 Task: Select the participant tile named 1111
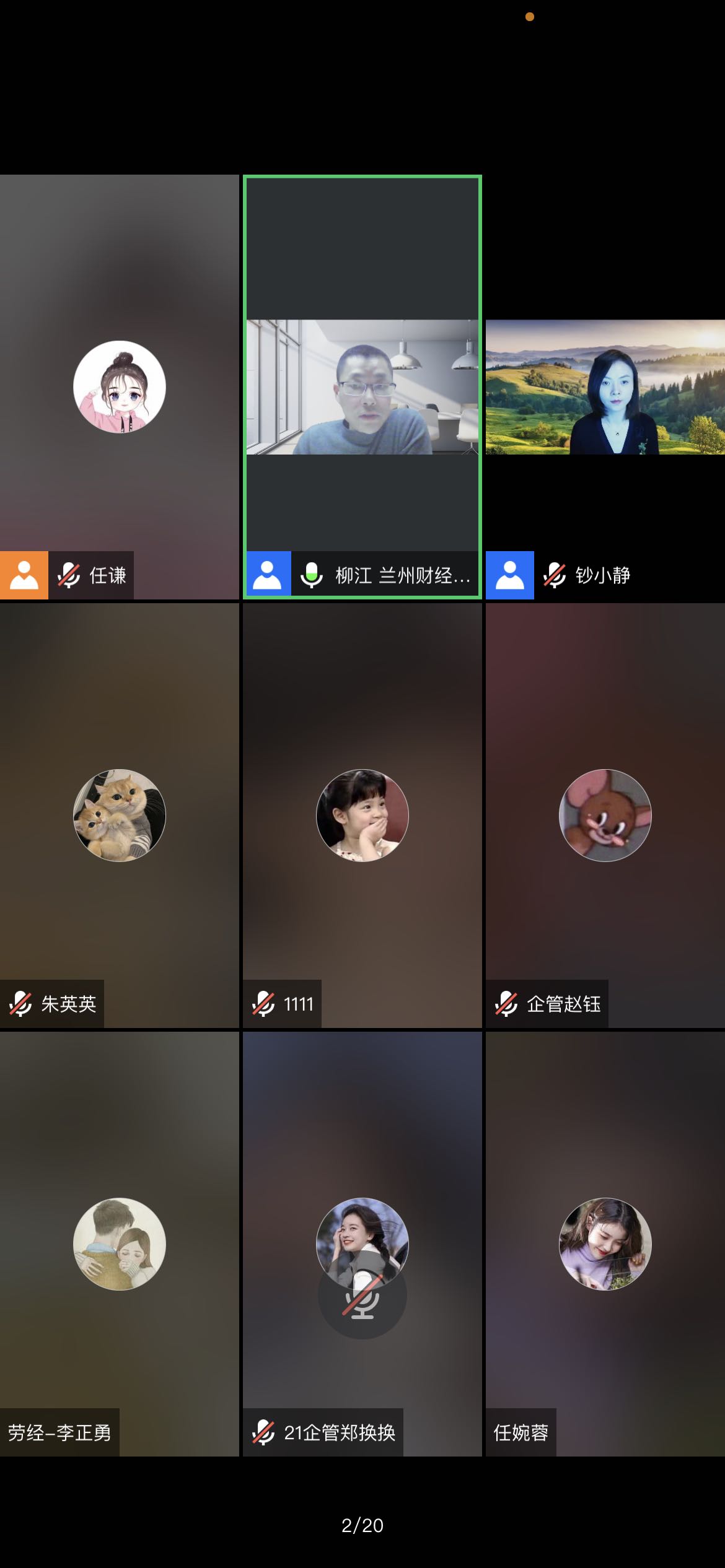362,815
